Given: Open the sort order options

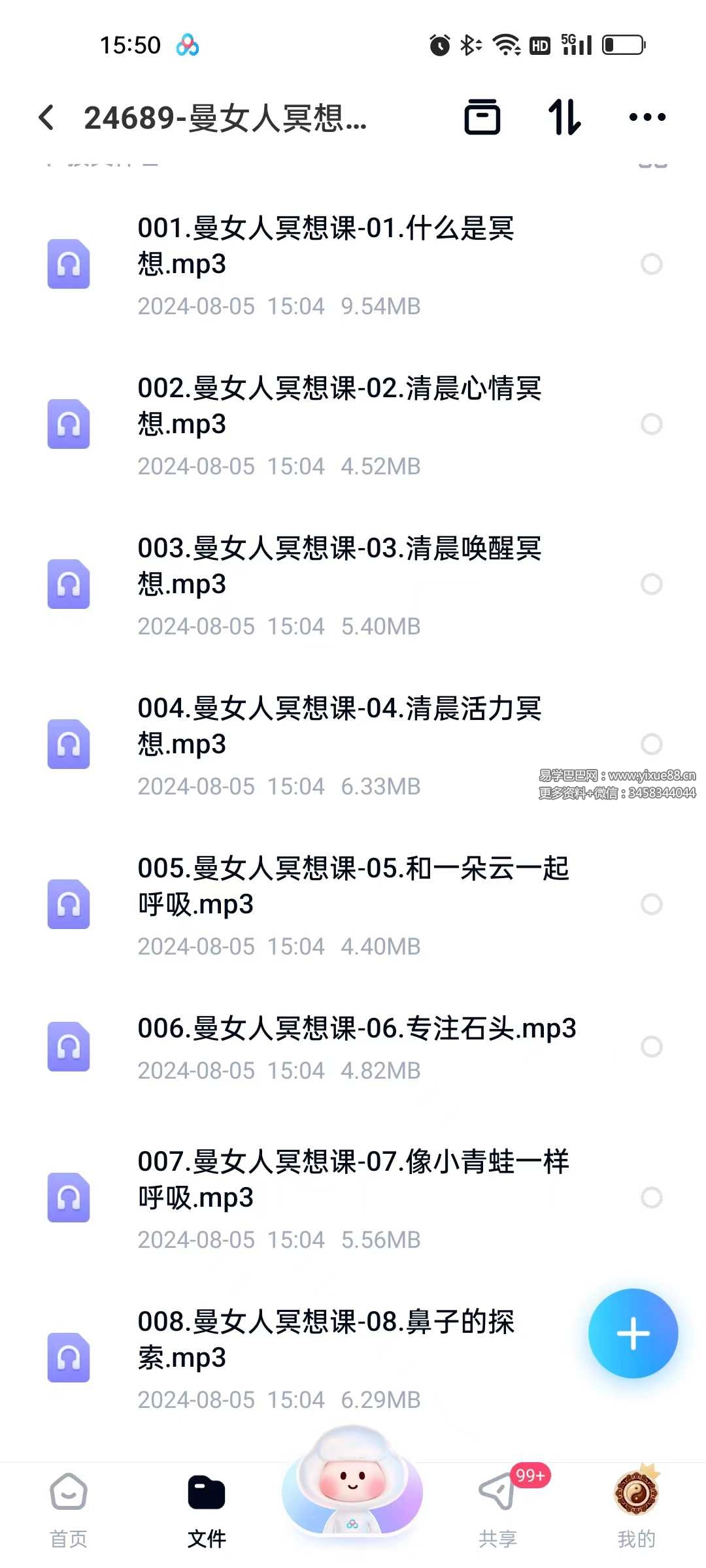Looking at the screenshot, I should [x=565, y=118].
